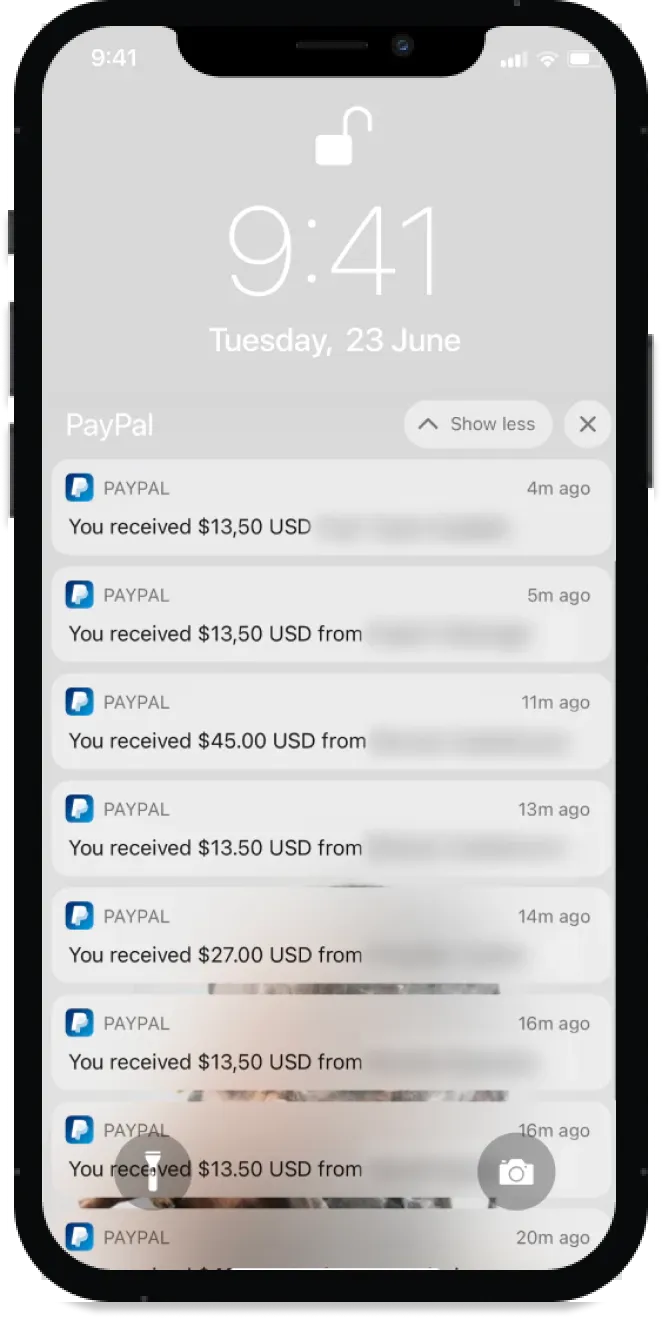The width and height of the screenshot is (662, 1318).
Task: Turn on the flashlight
Action: point(153,1172)
